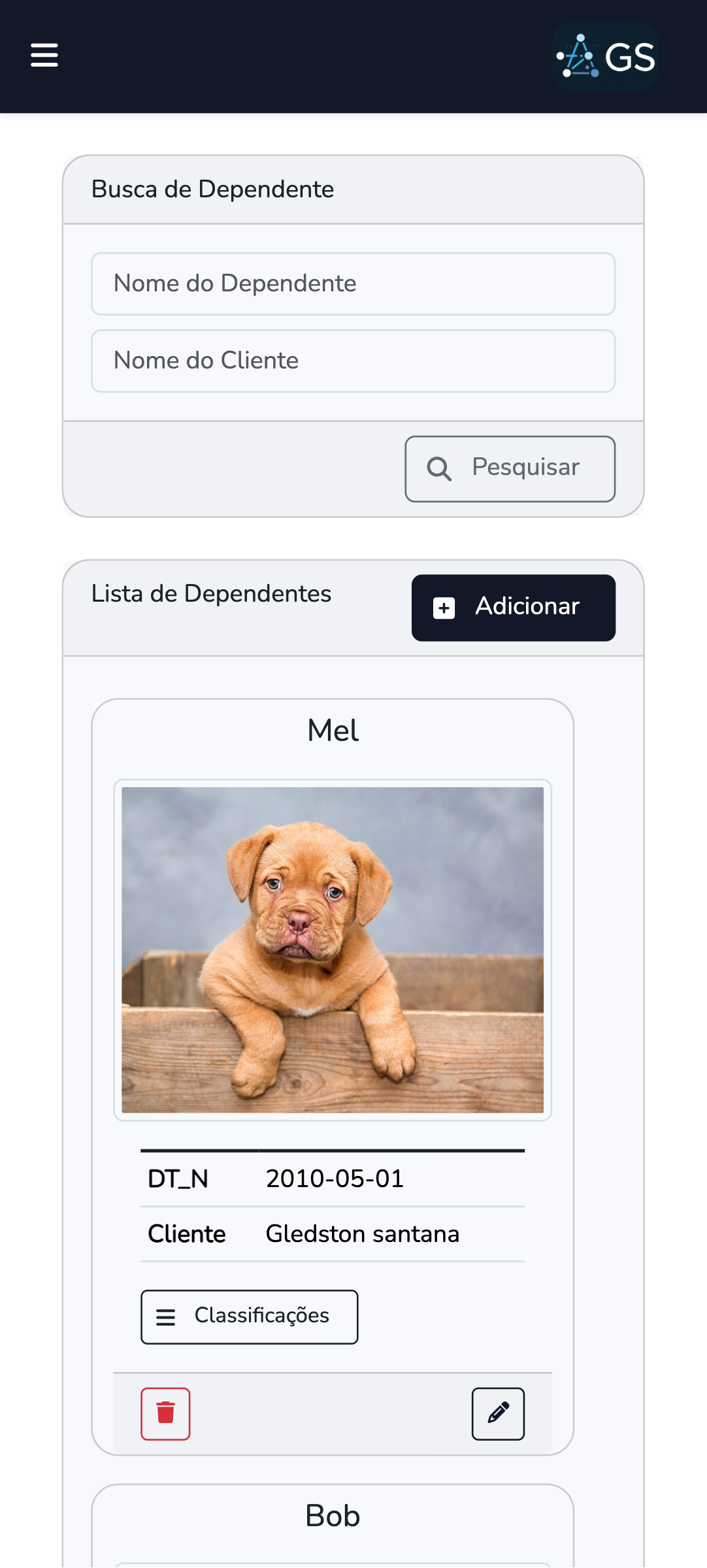The image size is (707, 1568).
Task: Click the plus icon on the Adicionar button
Action: coord(444,607)
